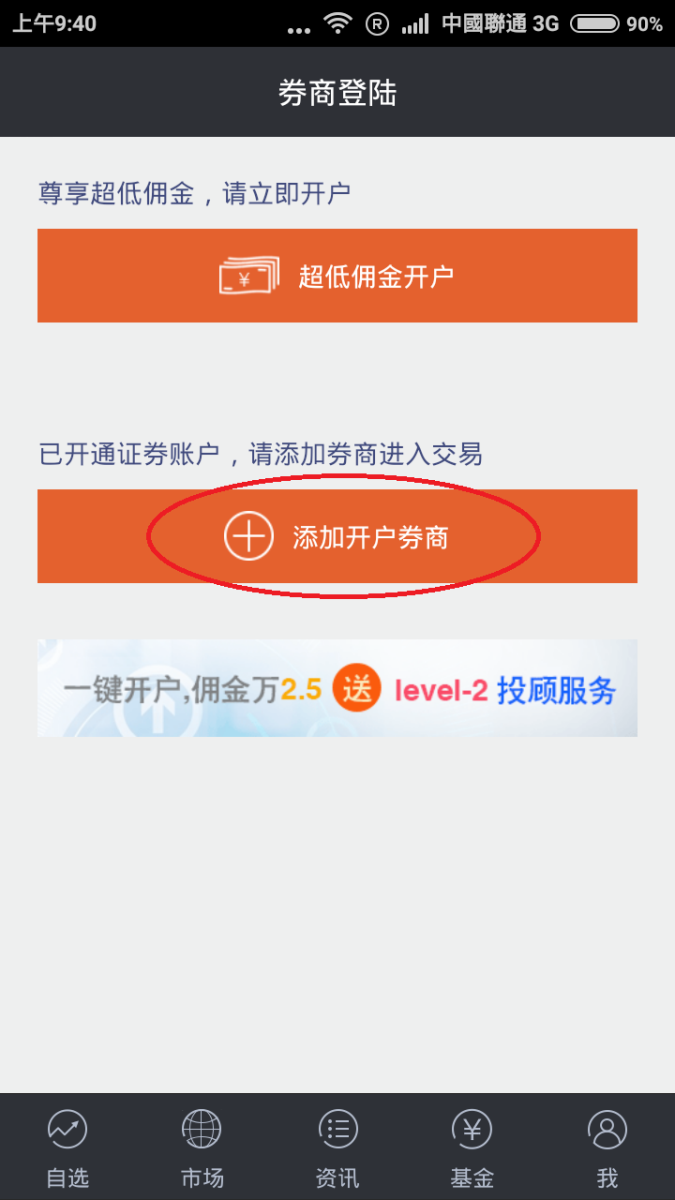Open the 我 profile tab
675x1200 pixels.
point(607,1148)
